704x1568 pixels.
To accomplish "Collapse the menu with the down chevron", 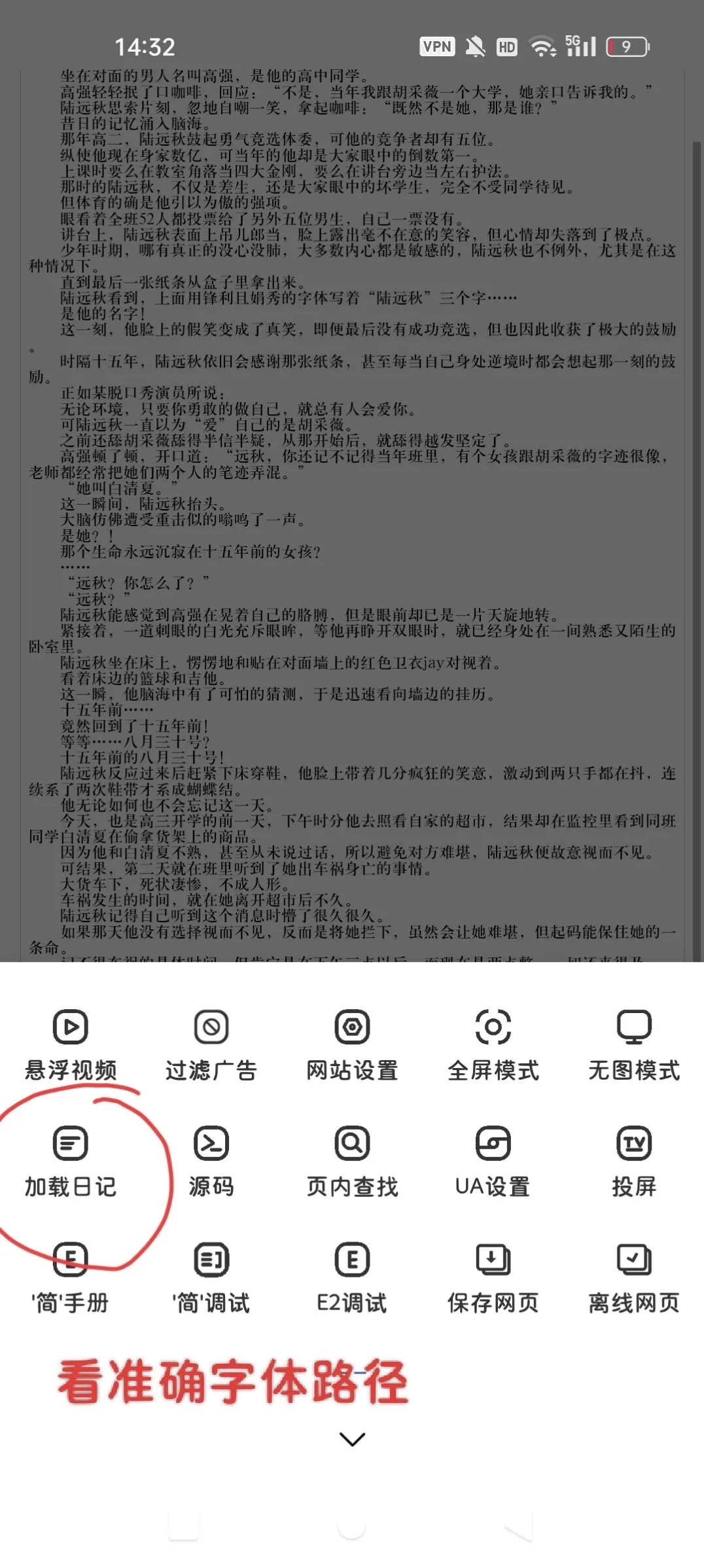I will tap(352, 1439).
